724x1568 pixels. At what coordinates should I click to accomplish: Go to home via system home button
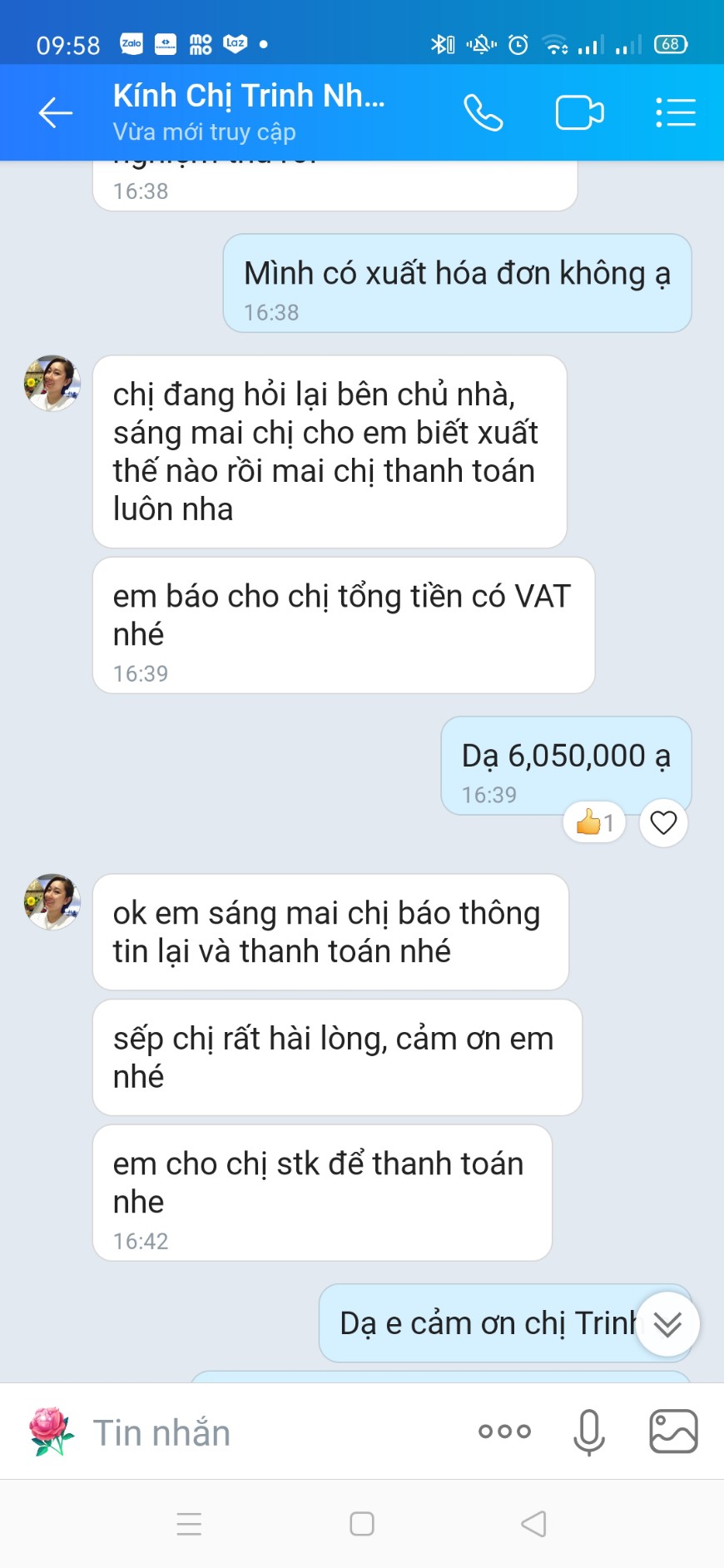coord(362,1524)
